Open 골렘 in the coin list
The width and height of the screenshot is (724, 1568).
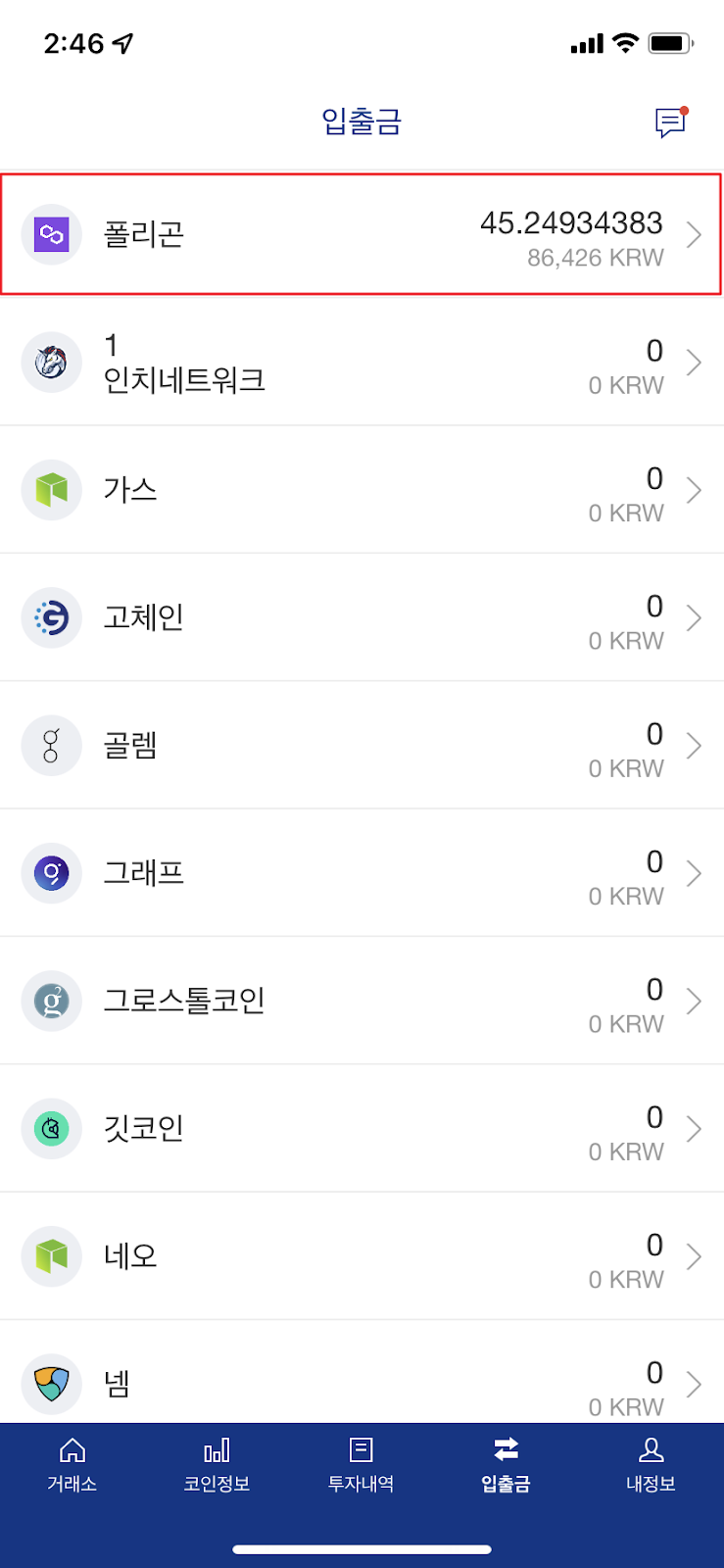coord(362,745)
